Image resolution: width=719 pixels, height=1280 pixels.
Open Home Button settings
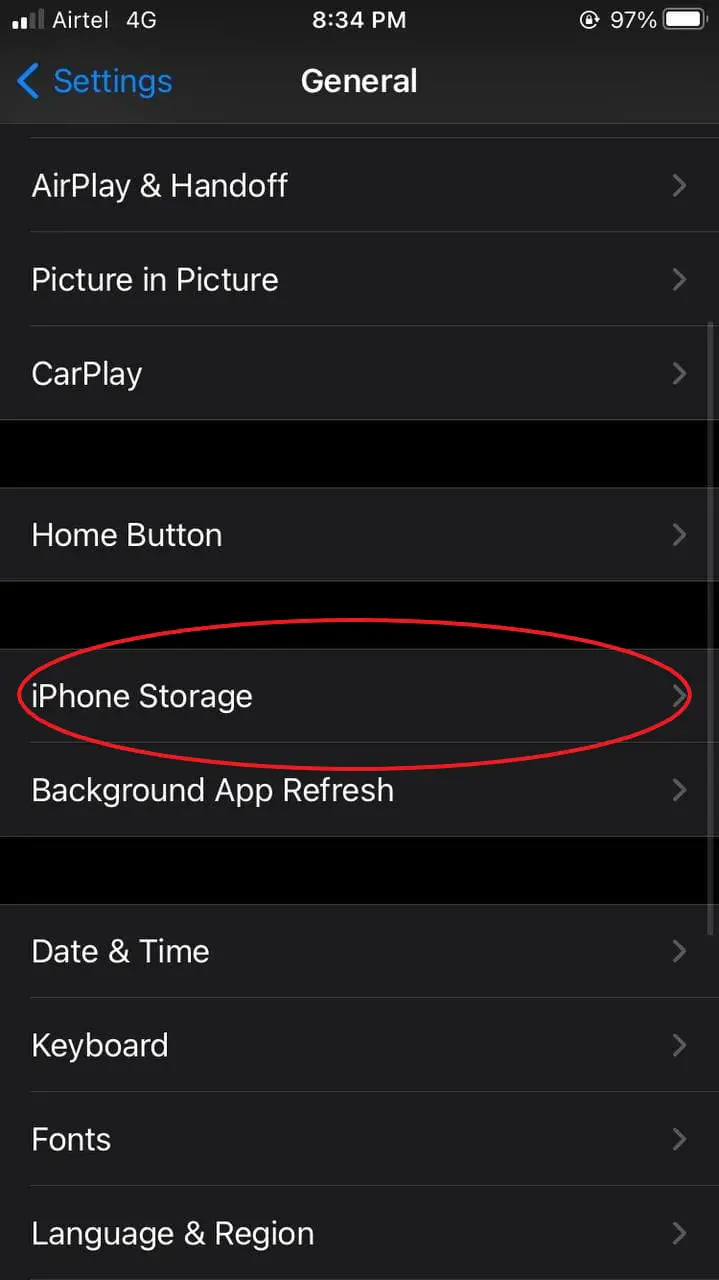point(359,535)
